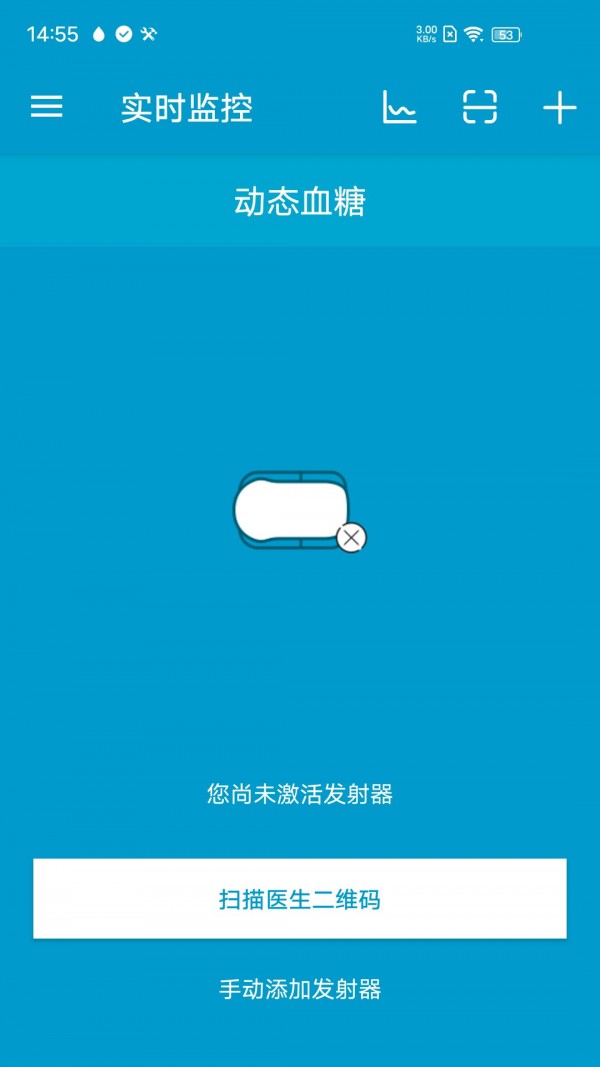Image resolution: width=600 pixels, height=1067 pixels.
Task: Tap the scan code icon
Action: tap(480, 107)
